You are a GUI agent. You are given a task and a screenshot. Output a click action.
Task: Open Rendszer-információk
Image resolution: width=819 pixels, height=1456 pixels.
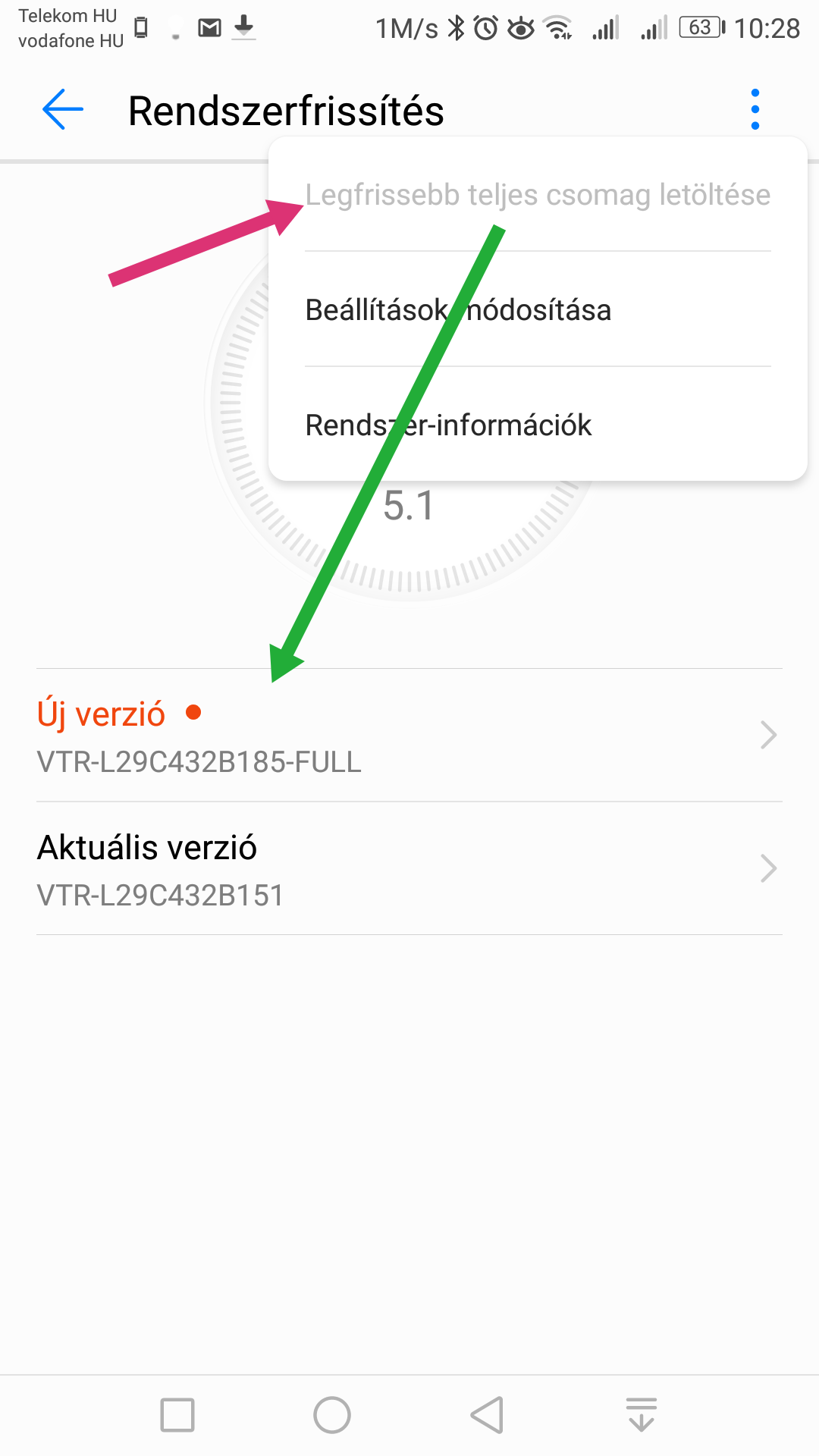pos(538,425)
